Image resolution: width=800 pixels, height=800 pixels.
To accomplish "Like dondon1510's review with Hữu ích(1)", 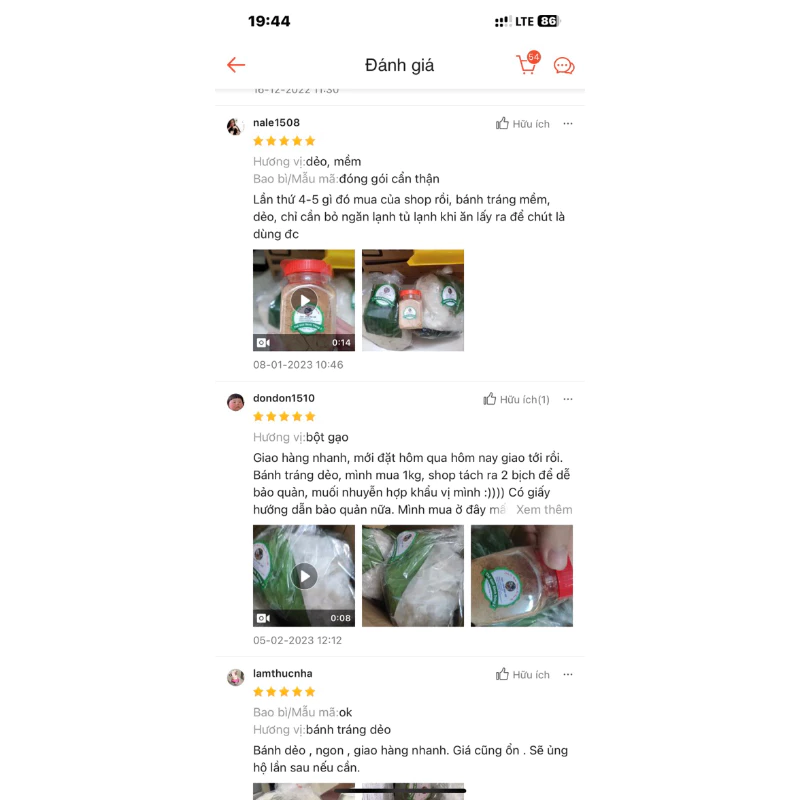I will click(x=517, y=399).
